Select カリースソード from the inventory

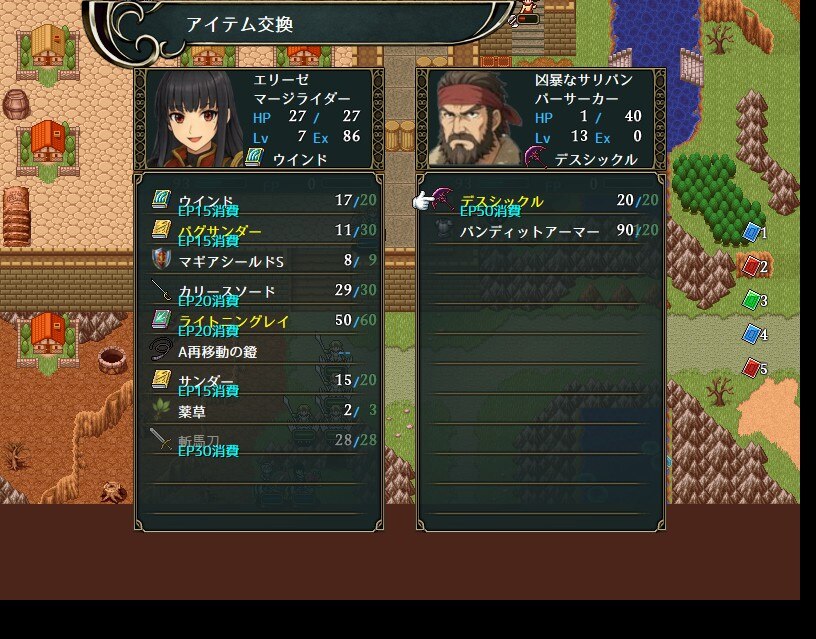coord(258,291)
